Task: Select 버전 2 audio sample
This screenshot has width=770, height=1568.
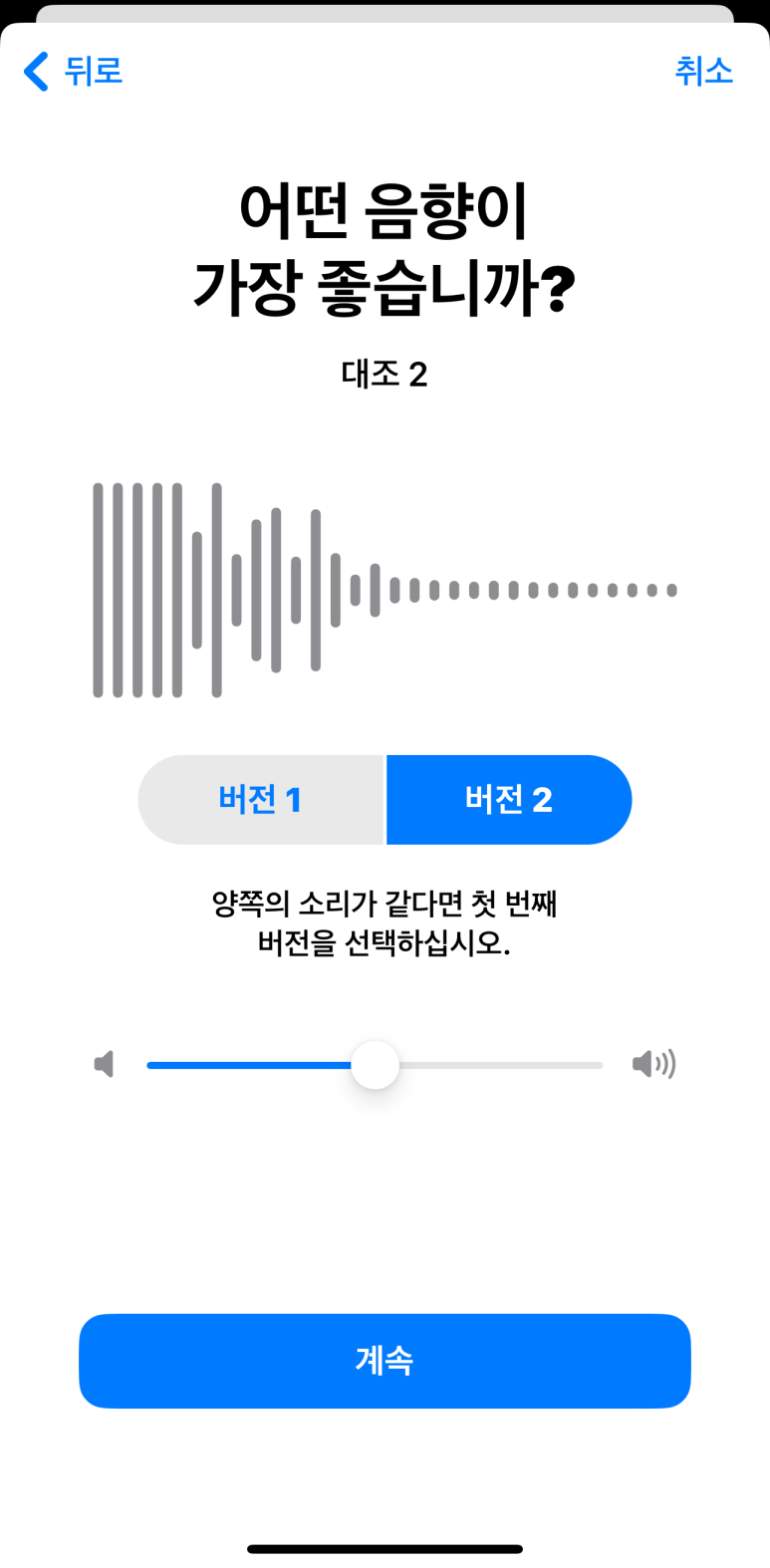Action: pos(509,800)
